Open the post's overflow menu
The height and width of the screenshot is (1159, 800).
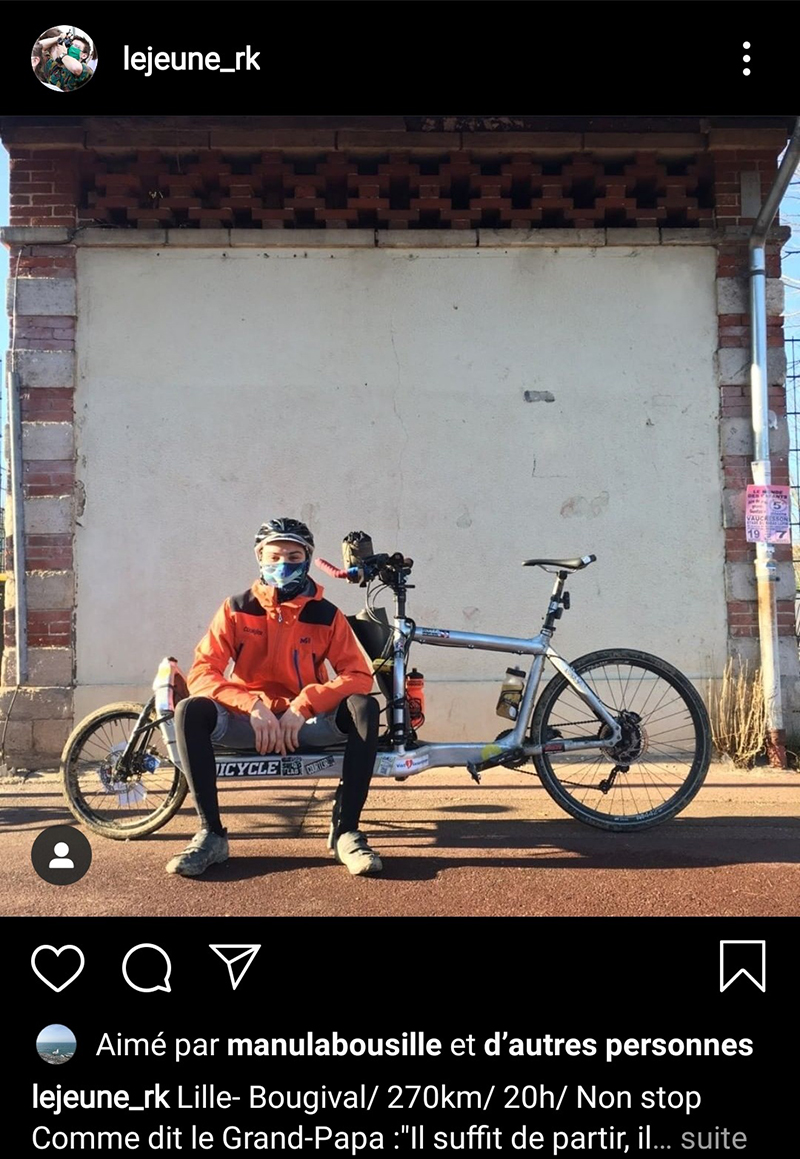point(746,59)
